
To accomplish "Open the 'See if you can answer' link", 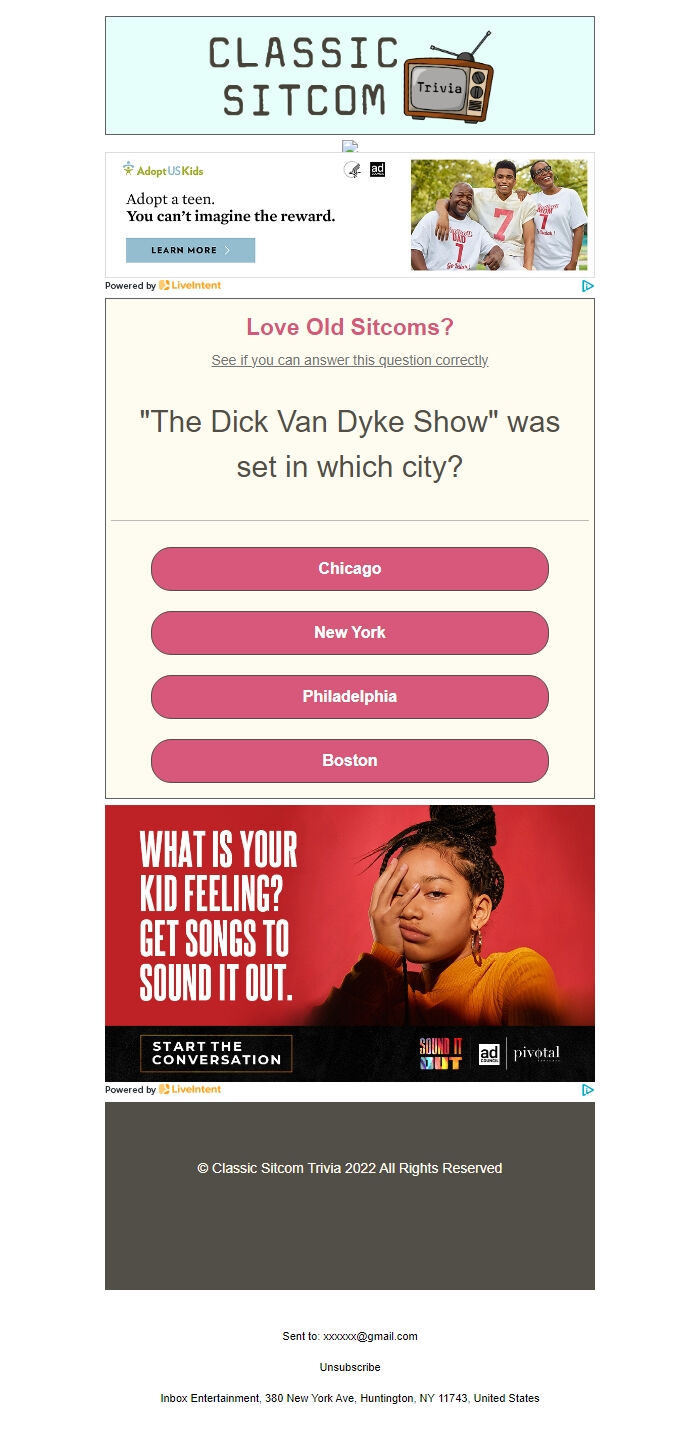I will tap(350, 360).
